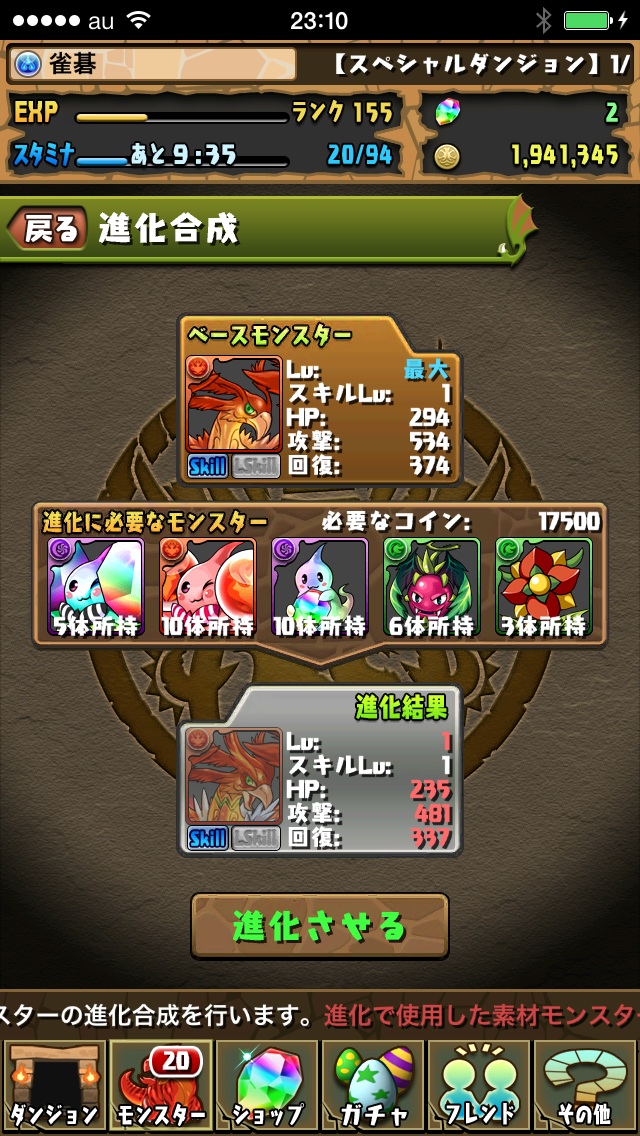Inspect the pink material monster with 10体所持
The height and width of the screenshot is (1136, 640).
pyautogui.click(x=207, y=586)
